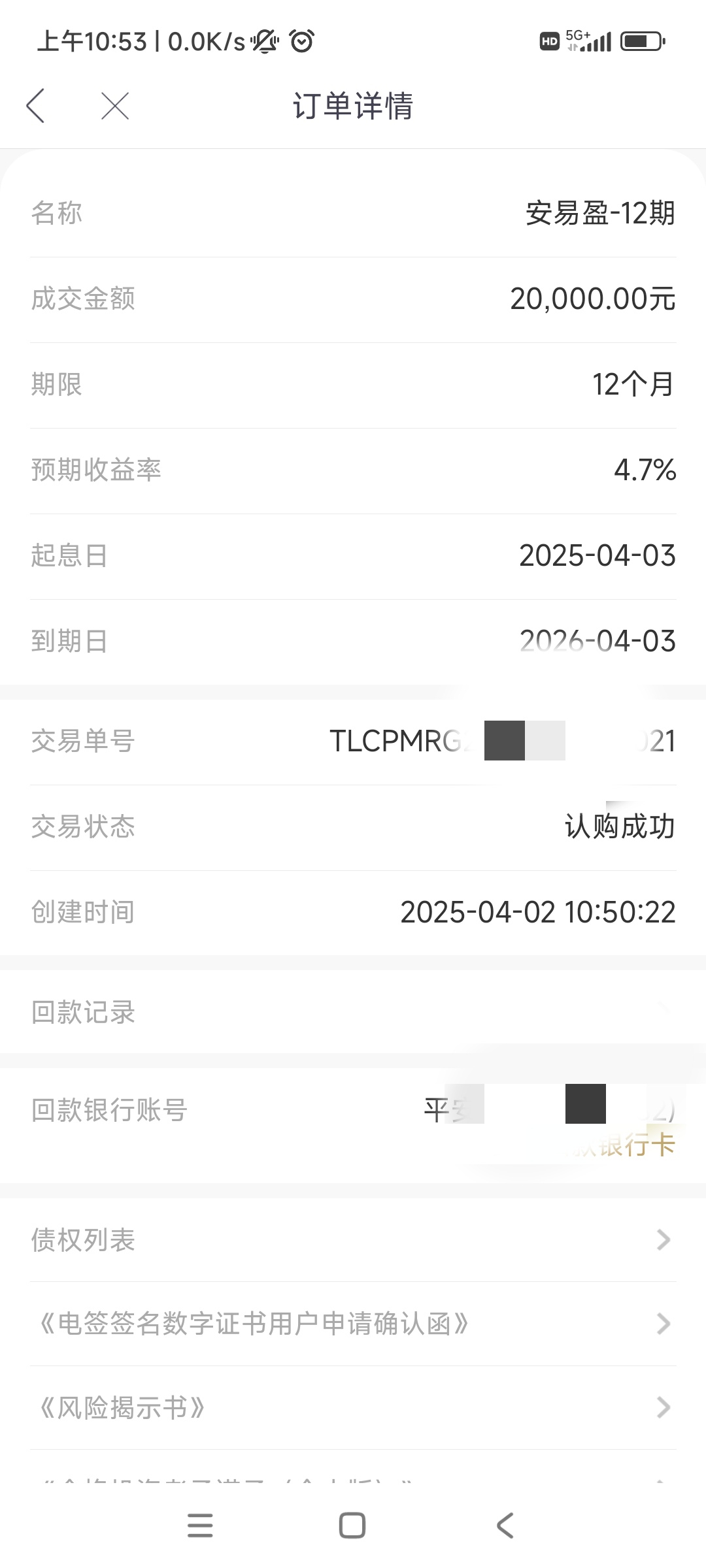Open the 债权列表 row
The width and height of the screenshot is (706, 1568).
click(353, 1239)
